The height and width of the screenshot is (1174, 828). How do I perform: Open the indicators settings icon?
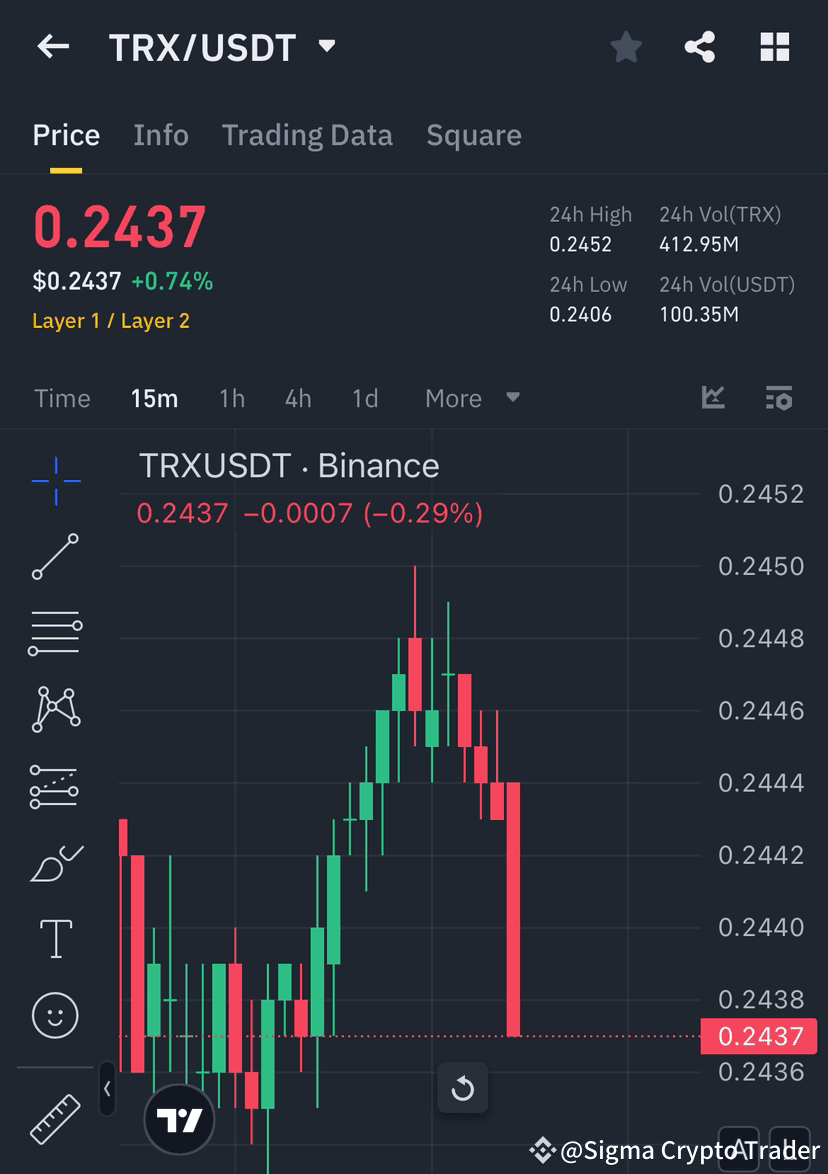click(779, 397)
